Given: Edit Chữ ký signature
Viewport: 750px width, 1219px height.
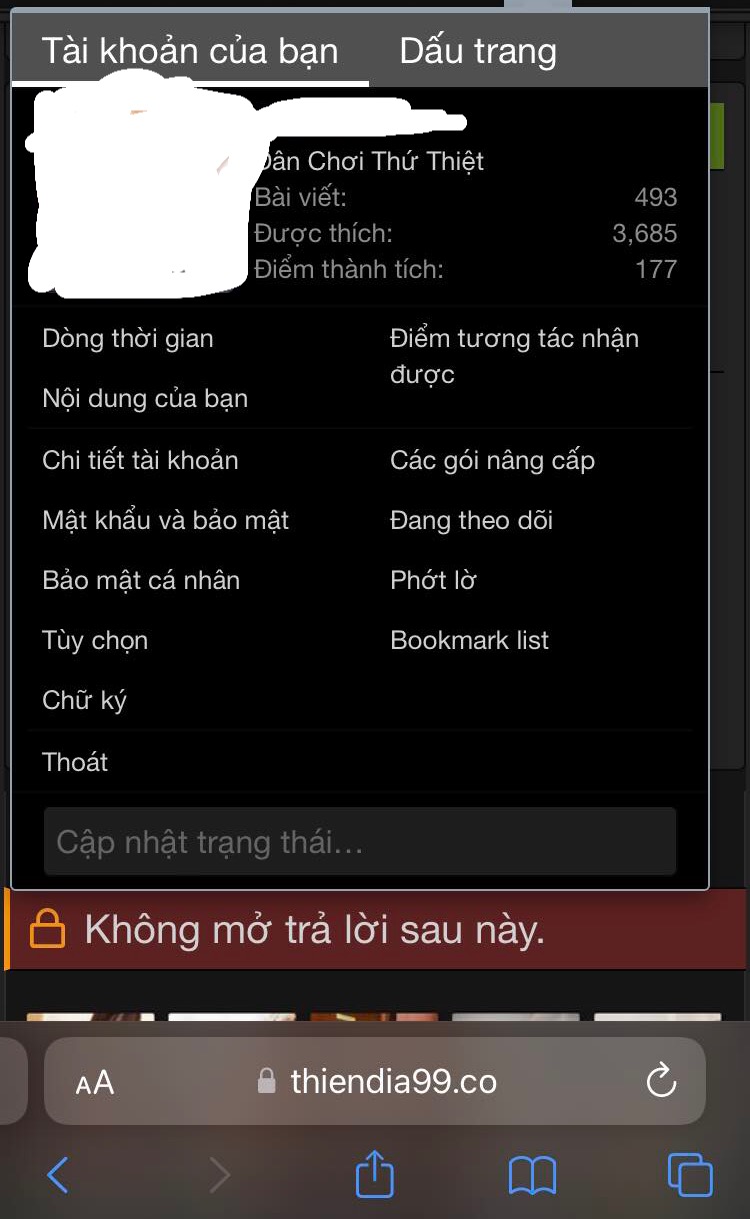Looking at the screenshot, I should coord(84,701).
